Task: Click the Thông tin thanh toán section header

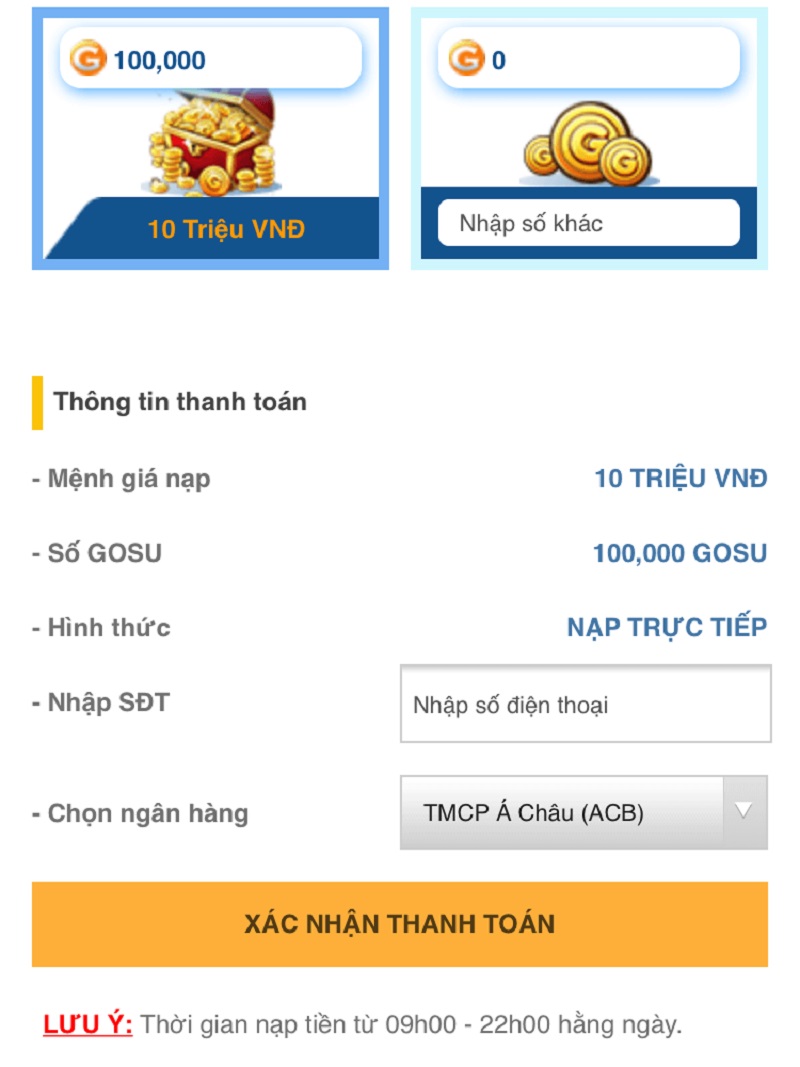Action: coord(180,401)
